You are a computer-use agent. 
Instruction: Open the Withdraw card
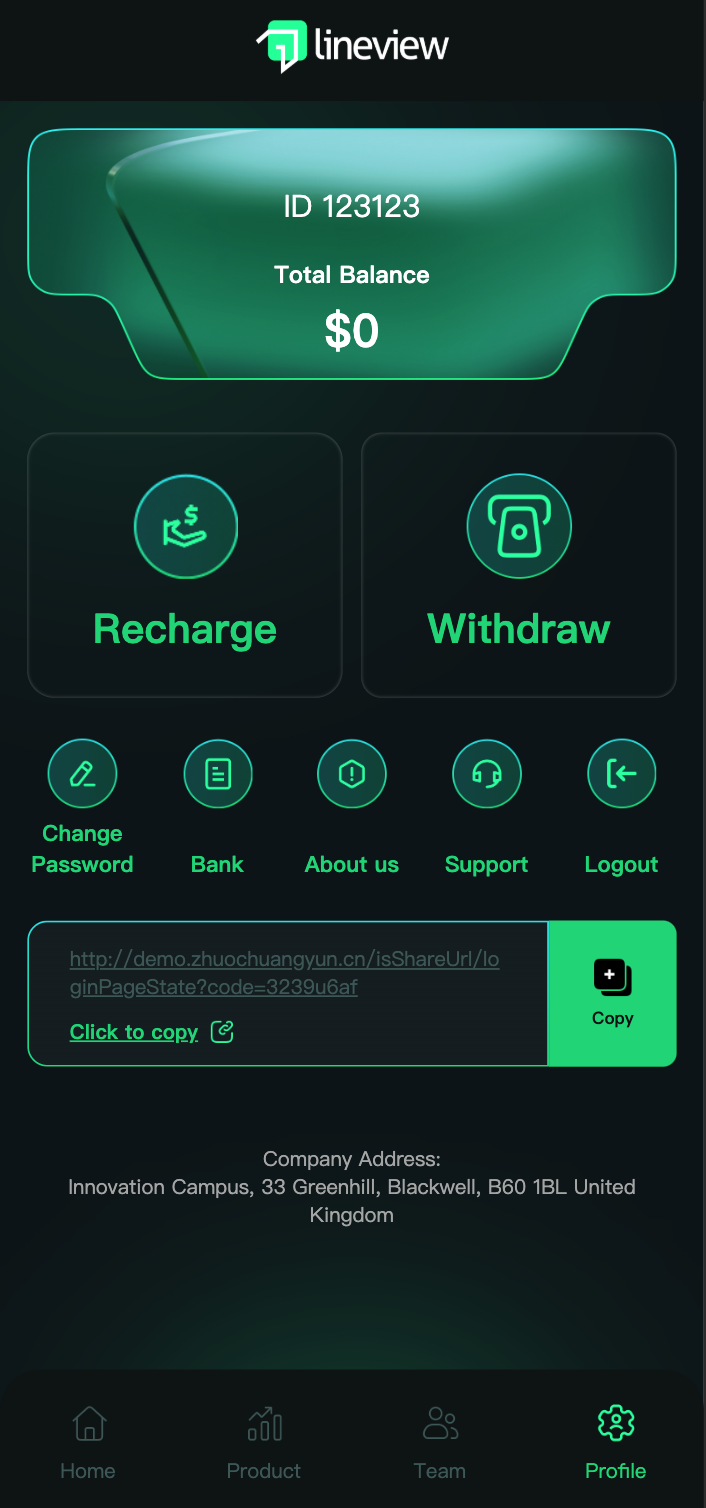[x=518, y=565]
